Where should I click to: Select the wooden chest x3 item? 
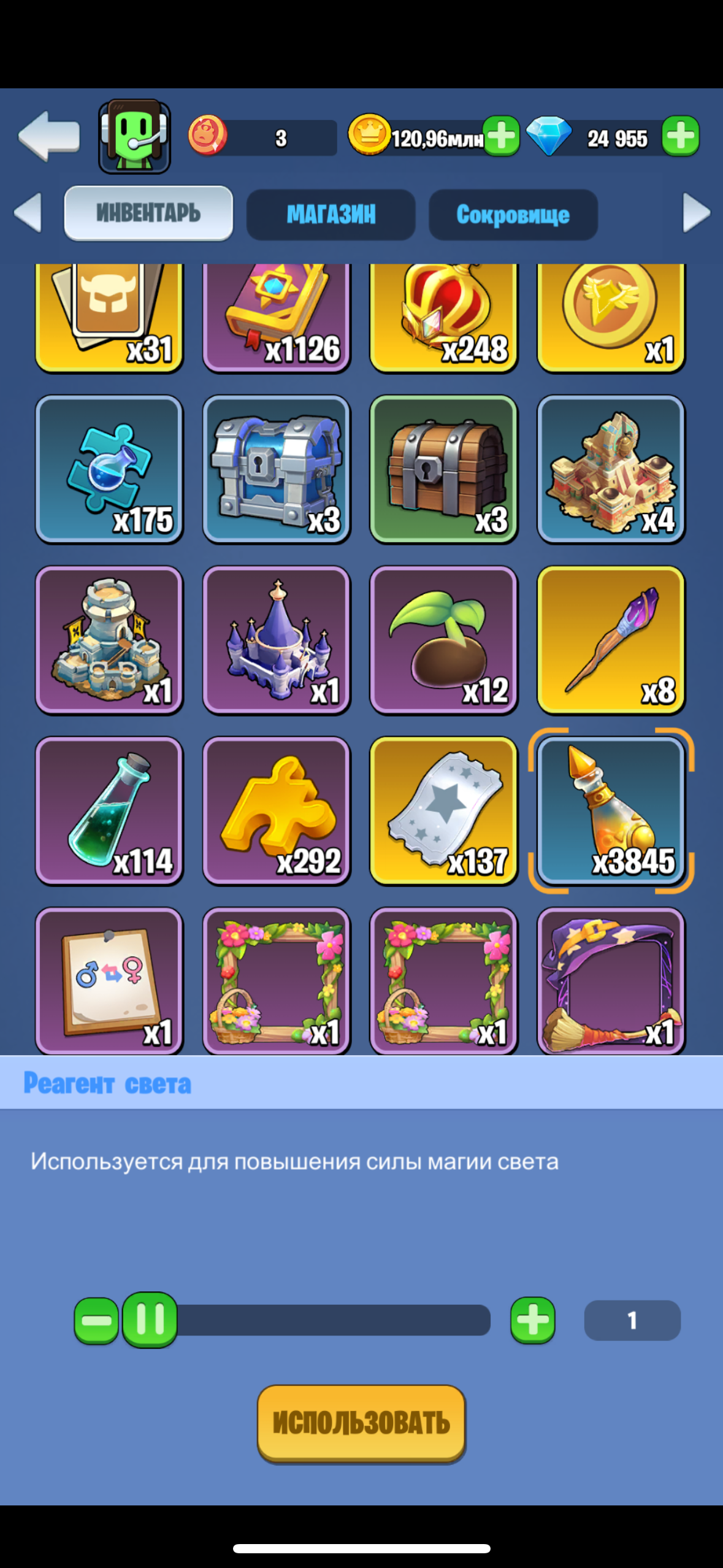[x=443, y=469]
